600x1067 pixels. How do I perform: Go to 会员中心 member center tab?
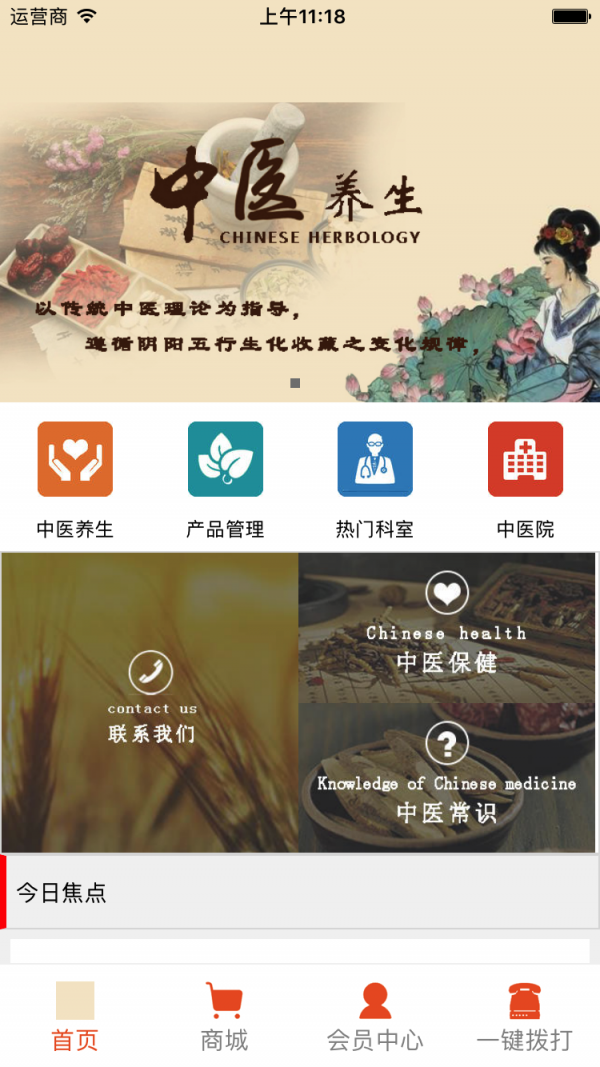click(x=375, y=1016)
